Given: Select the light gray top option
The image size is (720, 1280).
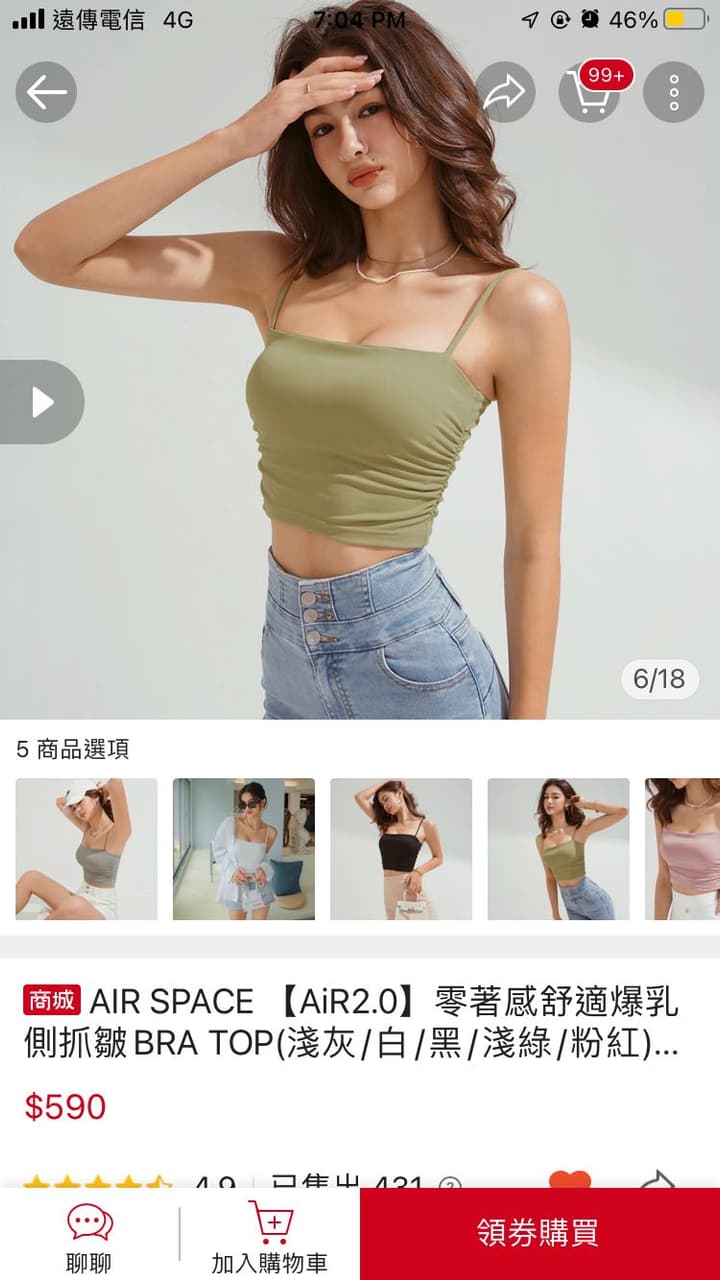Looking at the screenshot, I should pos(86,849).
